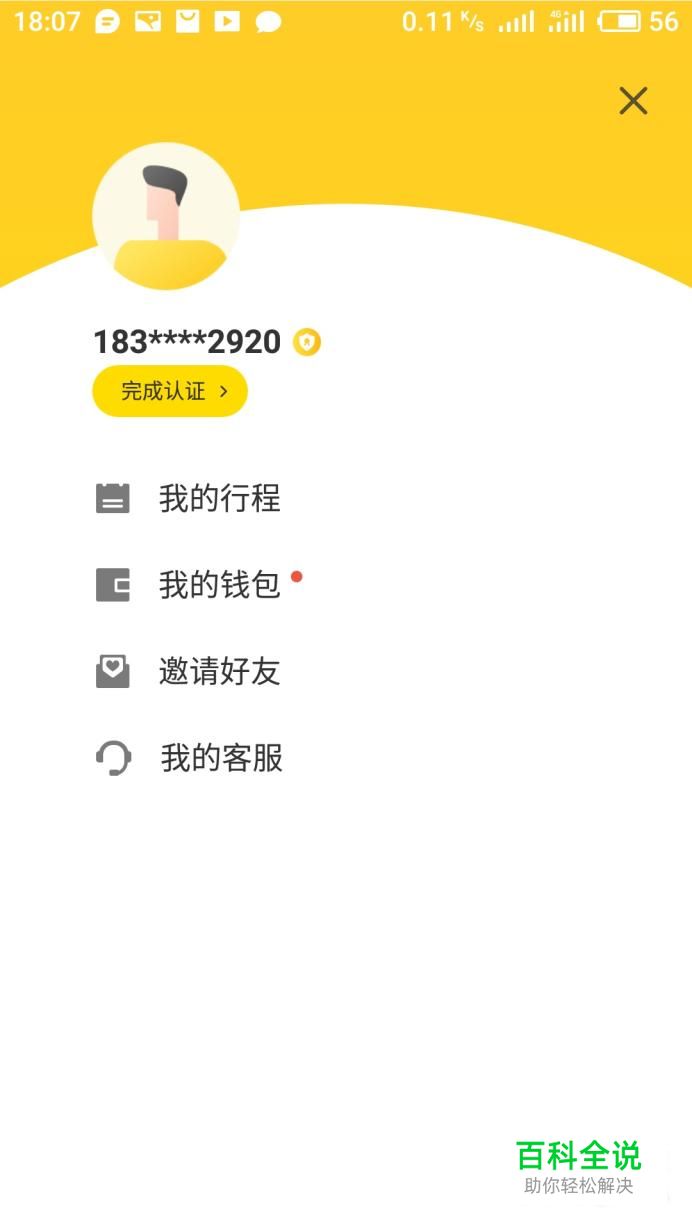Screen dimensions: 692x1230
Task: Close the profile side menu
Action: pos(633,101)
